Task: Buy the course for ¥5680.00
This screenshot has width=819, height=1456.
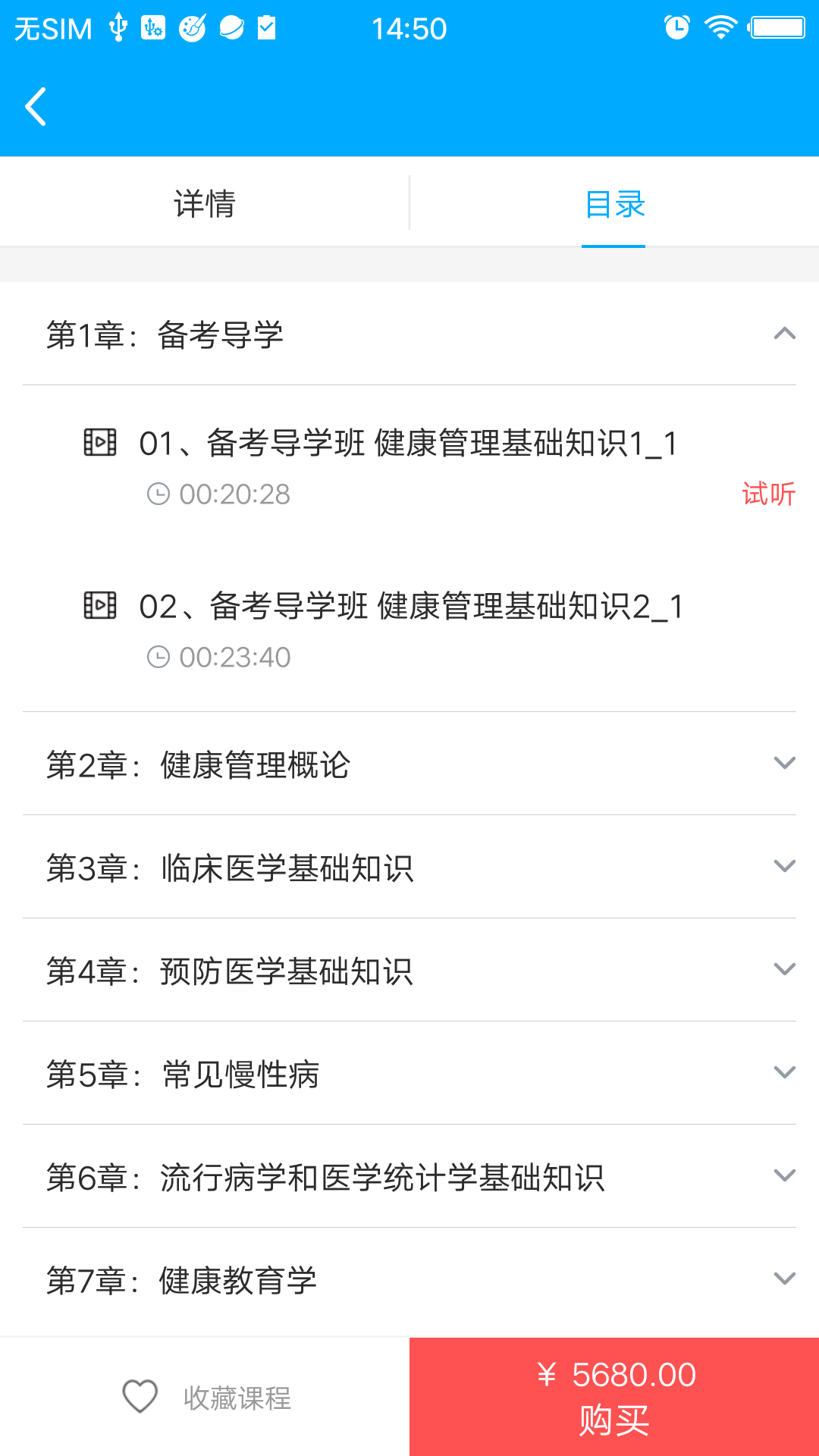Action: (x=614, y=1397)
